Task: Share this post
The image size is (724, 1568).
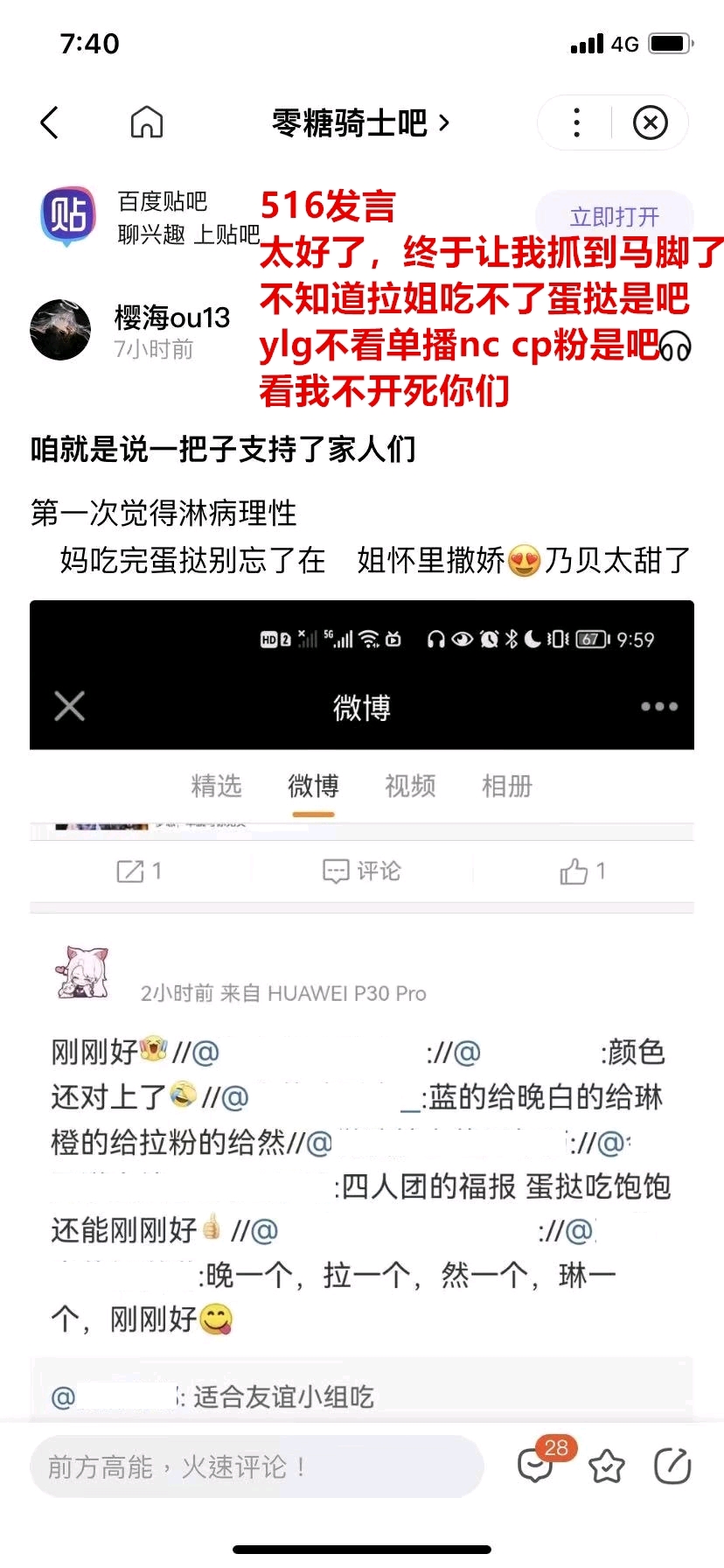Action: [672, 1466]
